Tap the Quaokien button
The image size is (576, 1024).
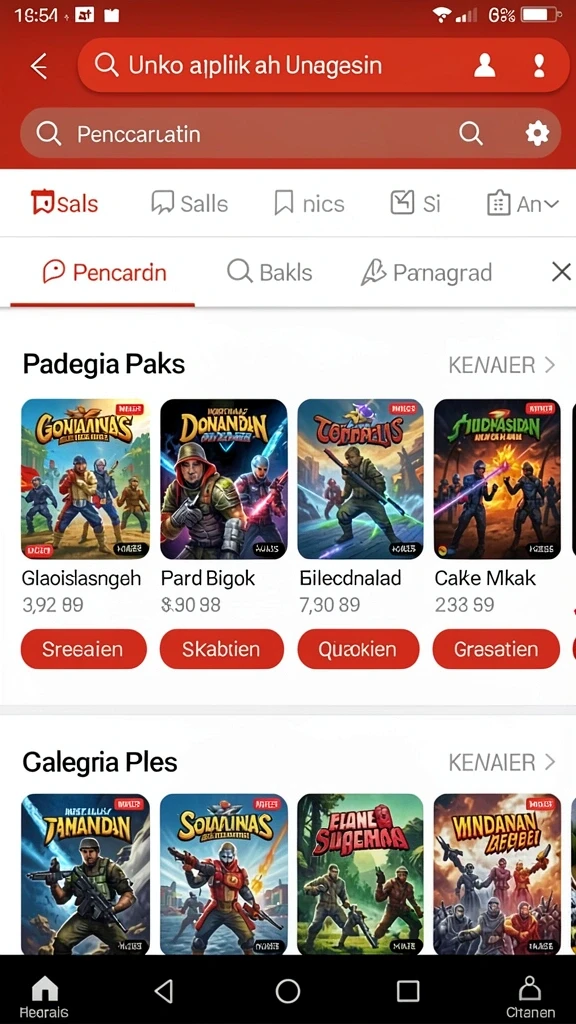point(358,649)
